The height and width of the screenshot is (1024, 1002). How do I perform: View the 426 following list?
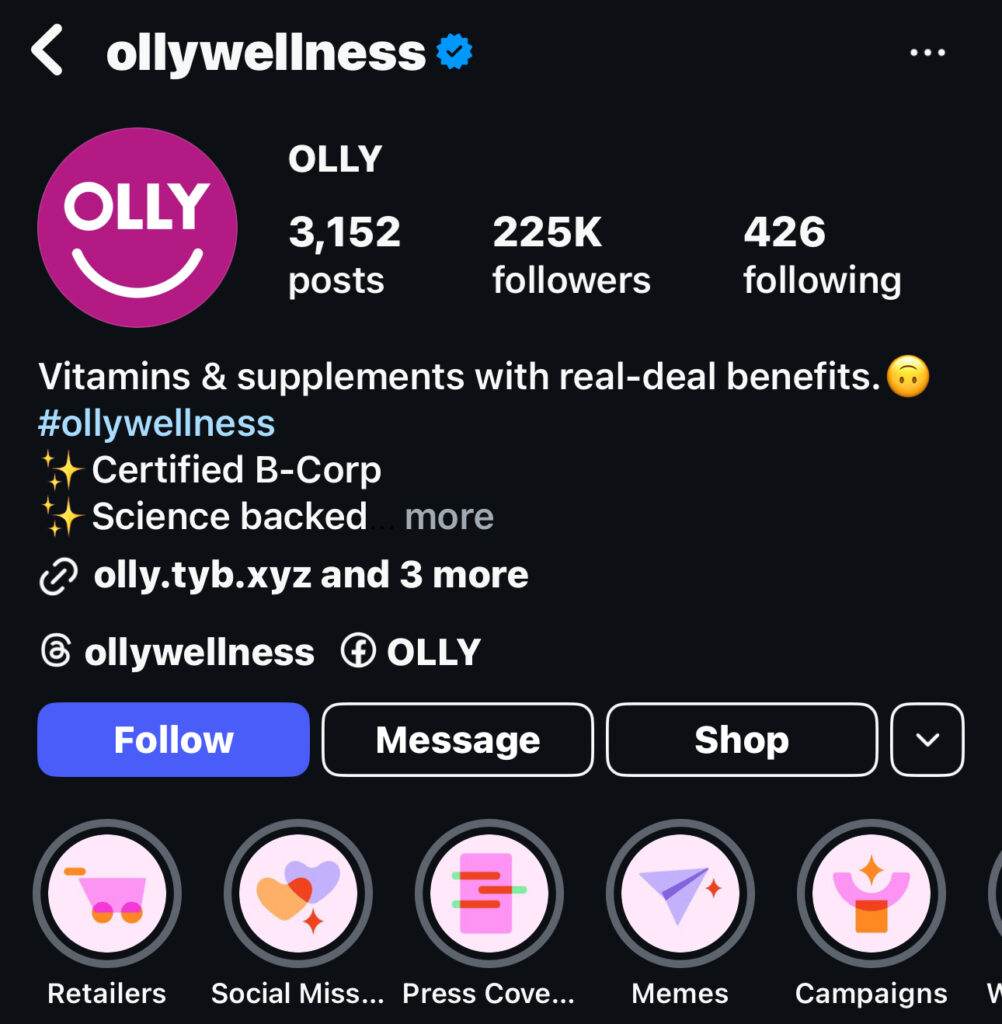pyautogui.click(x=821, y=255)
